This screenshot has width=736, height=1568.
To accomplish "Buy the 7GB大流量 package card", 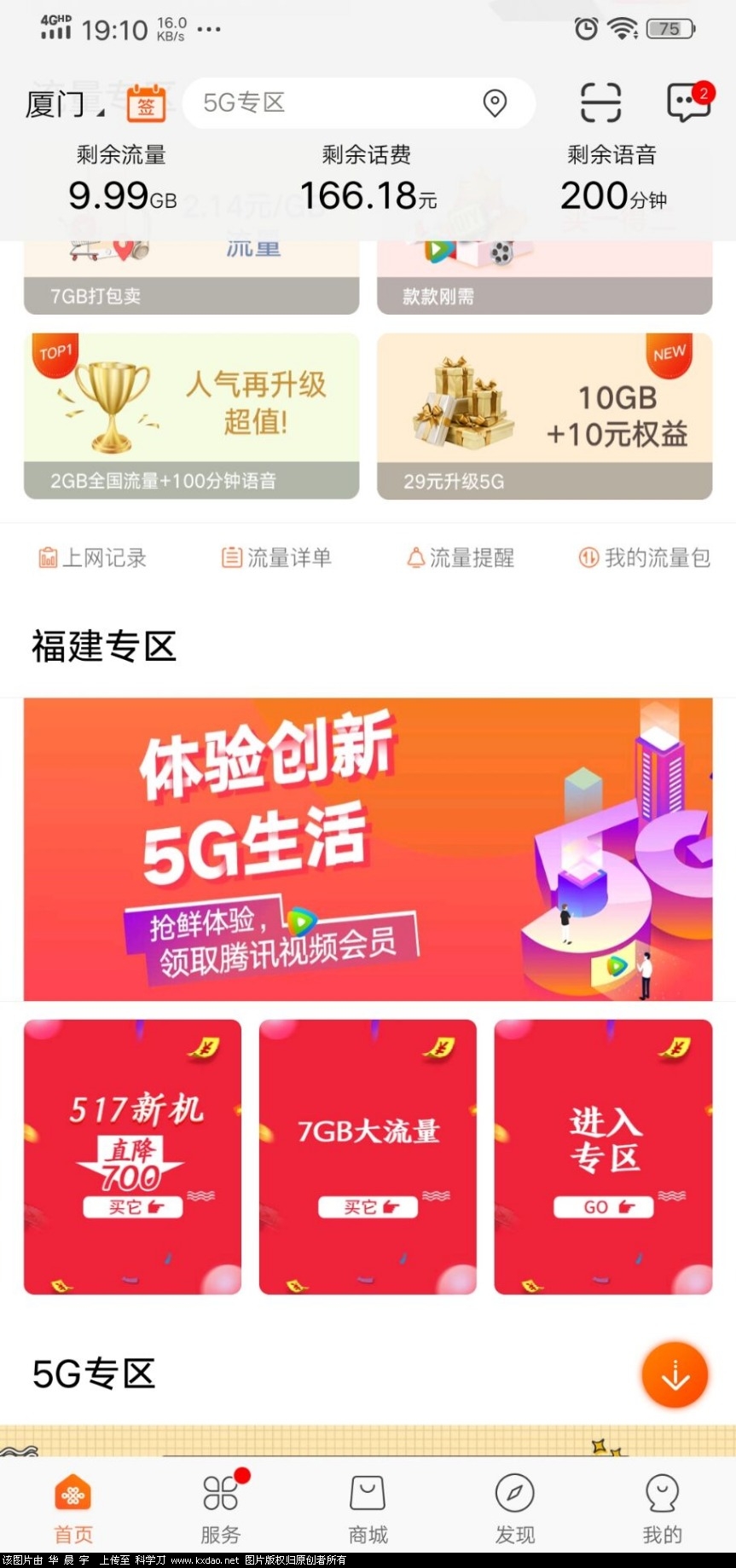I will click(x=368, y=1156).
